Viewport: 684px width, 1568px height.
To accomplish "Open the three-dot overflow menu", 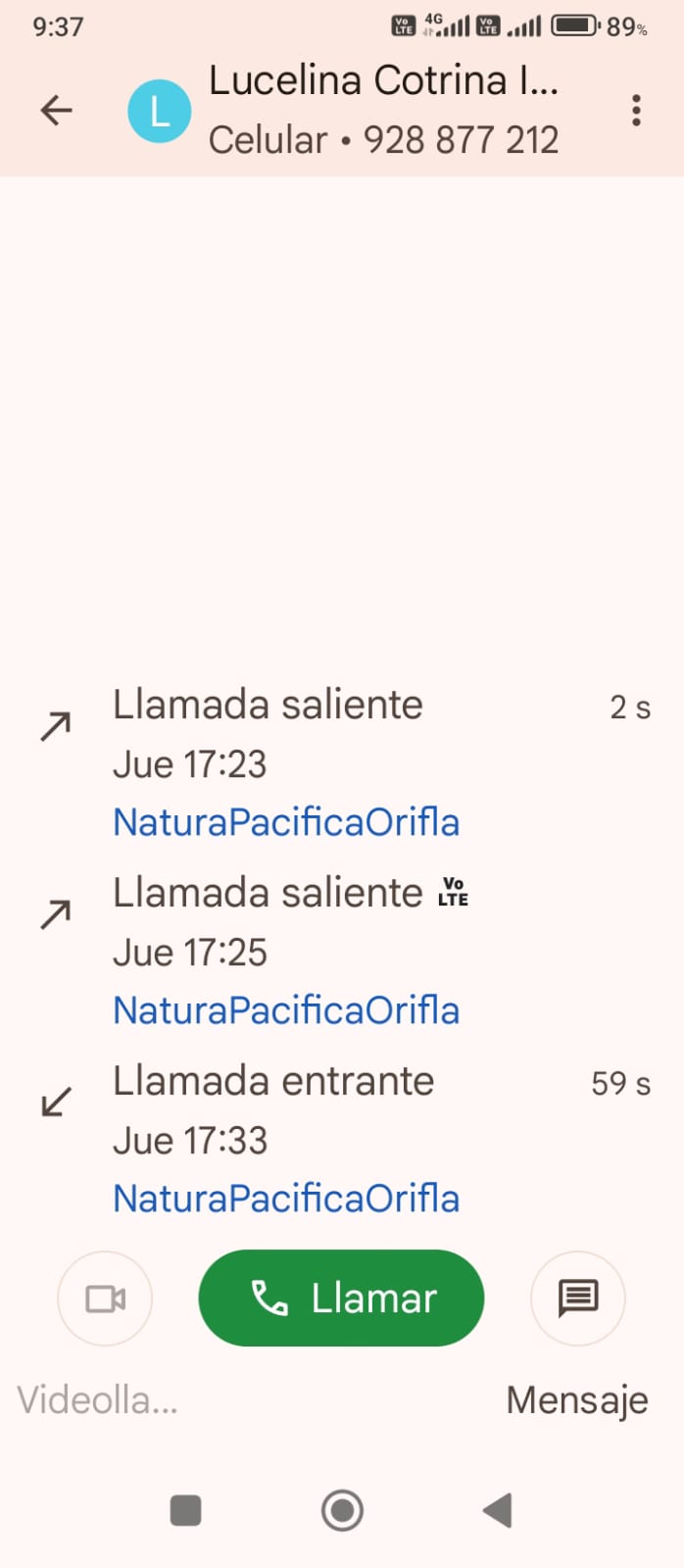I will (x=636, y=110).
